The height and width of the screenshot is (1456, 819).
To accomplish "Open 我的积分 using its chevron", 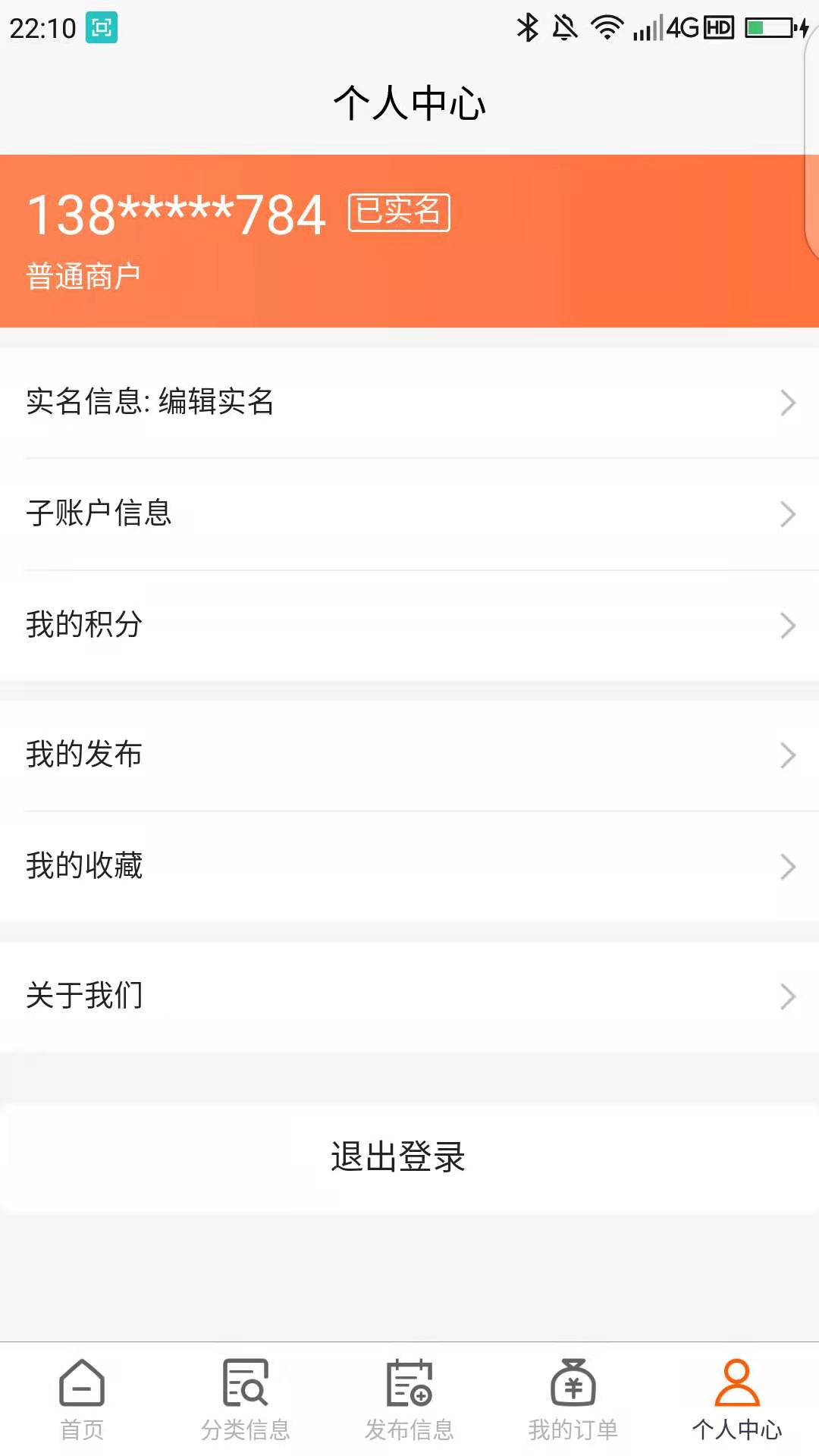I will (x=786, y=625).
